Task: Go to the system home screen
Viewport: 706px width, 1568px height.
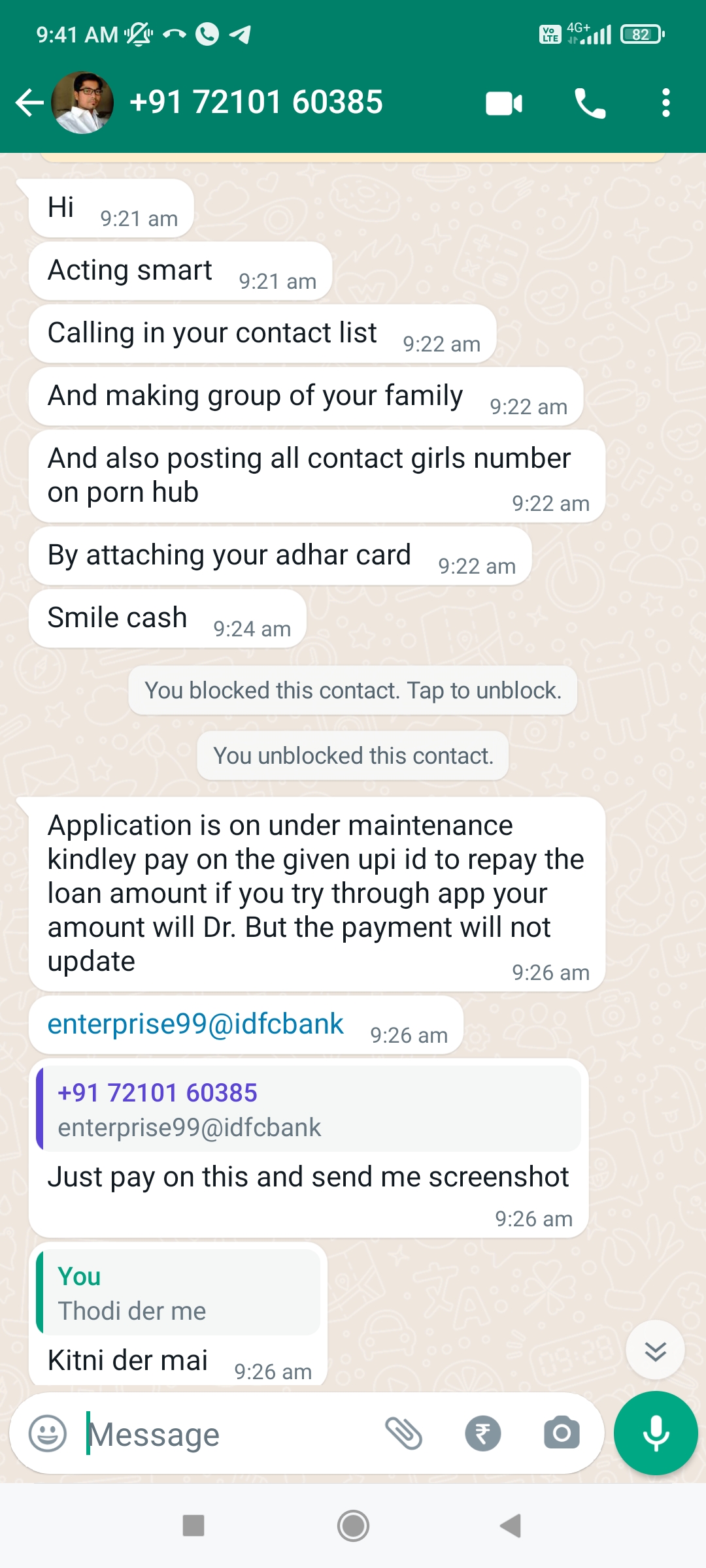Action: point(353,1526)
